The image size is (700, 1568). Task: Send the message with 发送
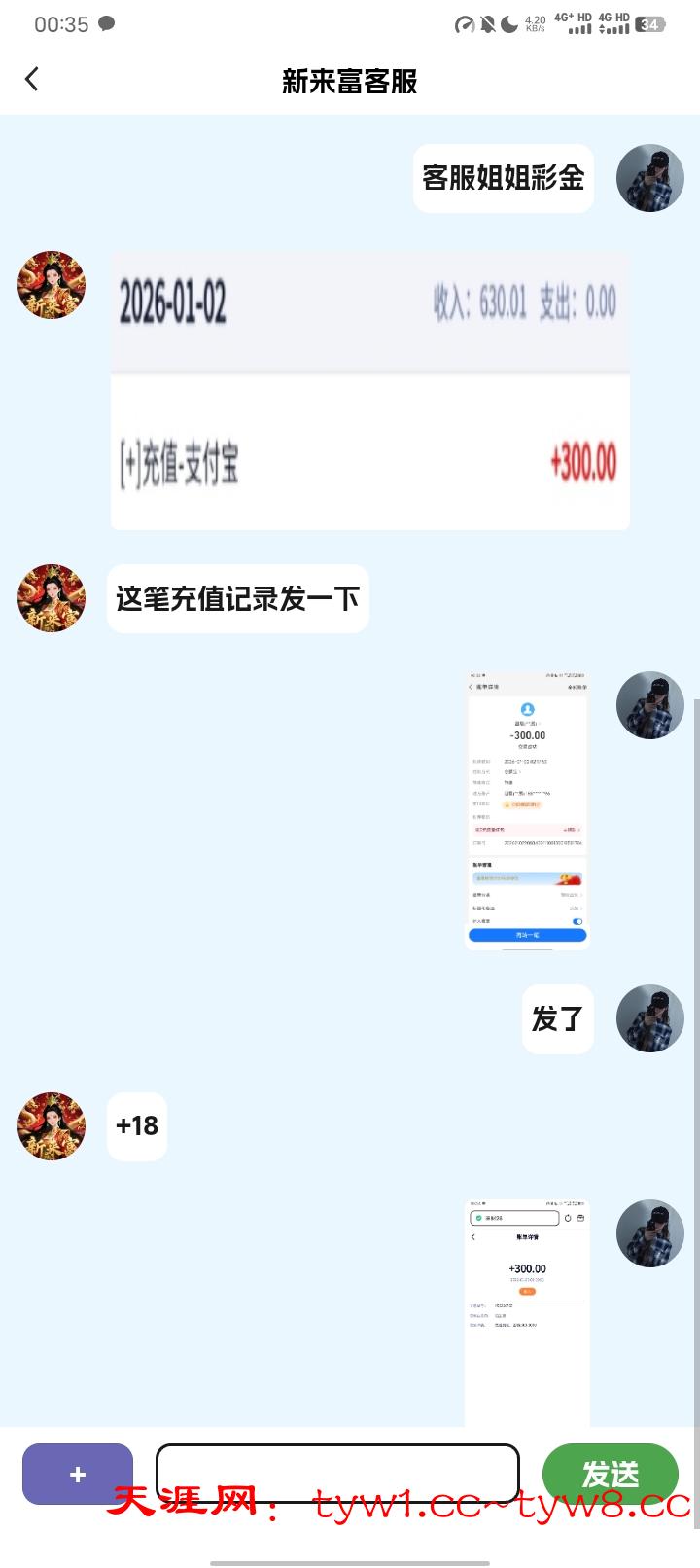click(x=610, y=1474)
